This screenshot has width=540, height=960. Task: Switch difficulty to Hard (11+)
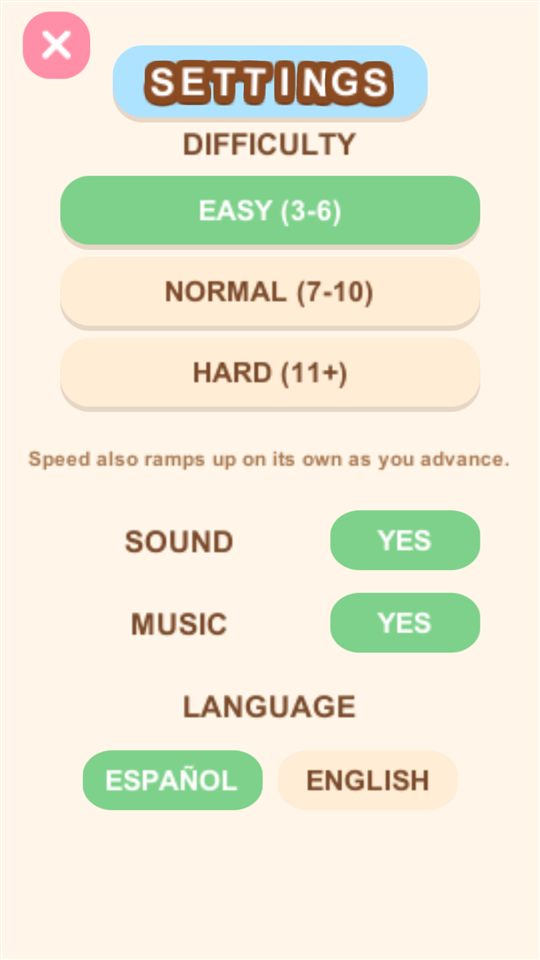pos(270,373)
